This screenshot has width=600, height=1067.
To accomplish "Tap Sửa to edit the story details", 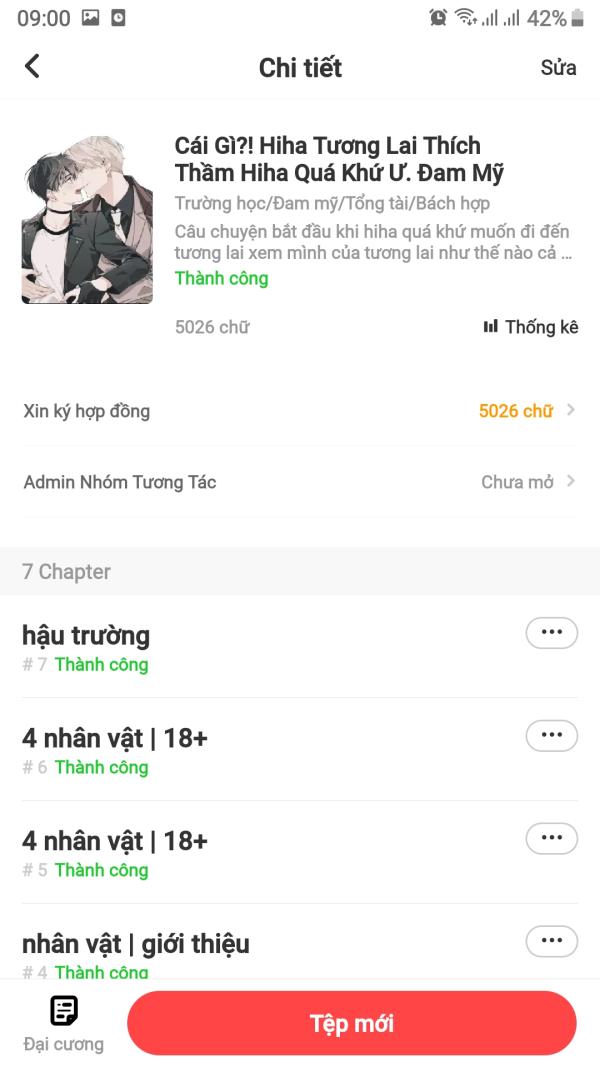I will click(558, 67).
